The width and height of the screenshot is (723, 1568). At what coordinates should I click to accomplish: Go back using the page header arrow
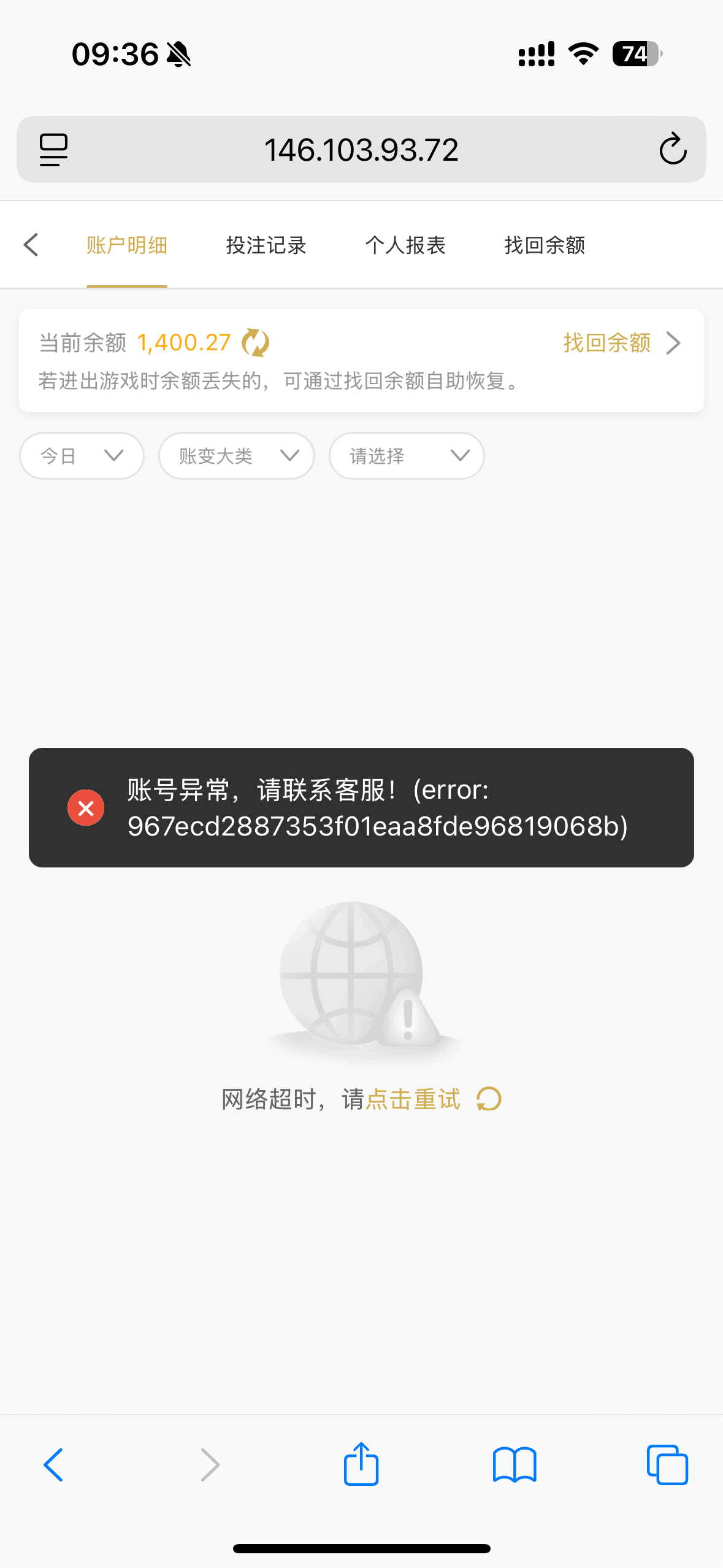[x=31, y=245]
